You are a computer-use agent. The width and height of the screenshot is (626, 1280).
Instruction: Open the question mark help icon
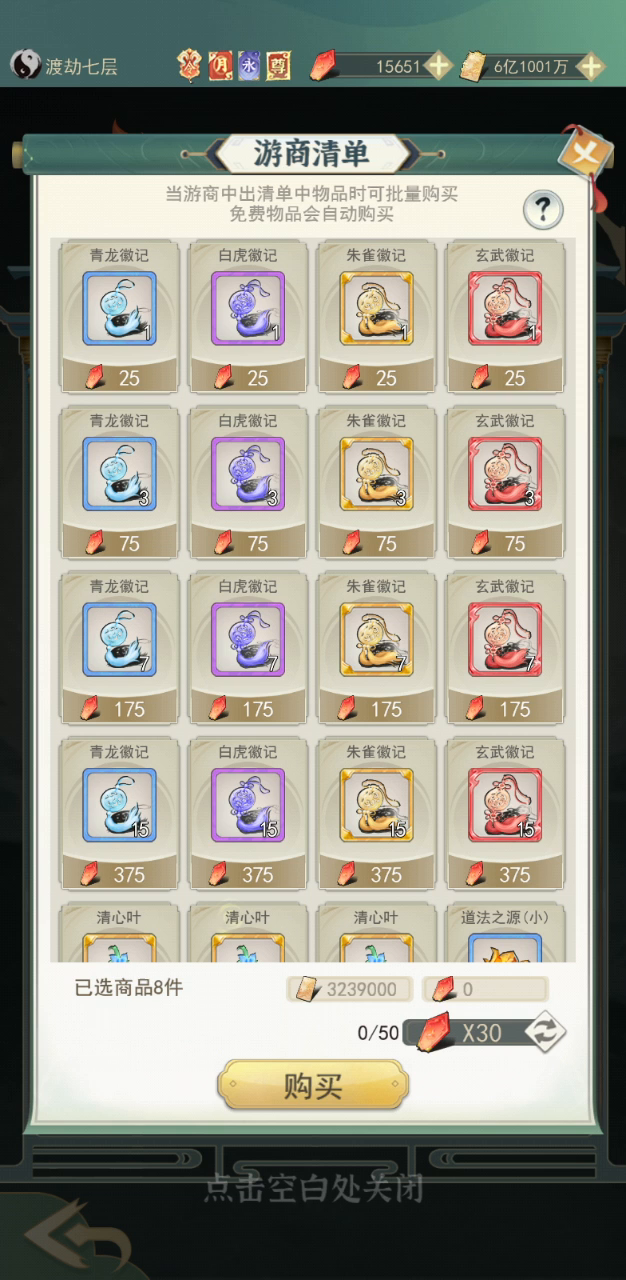point(543,210)
